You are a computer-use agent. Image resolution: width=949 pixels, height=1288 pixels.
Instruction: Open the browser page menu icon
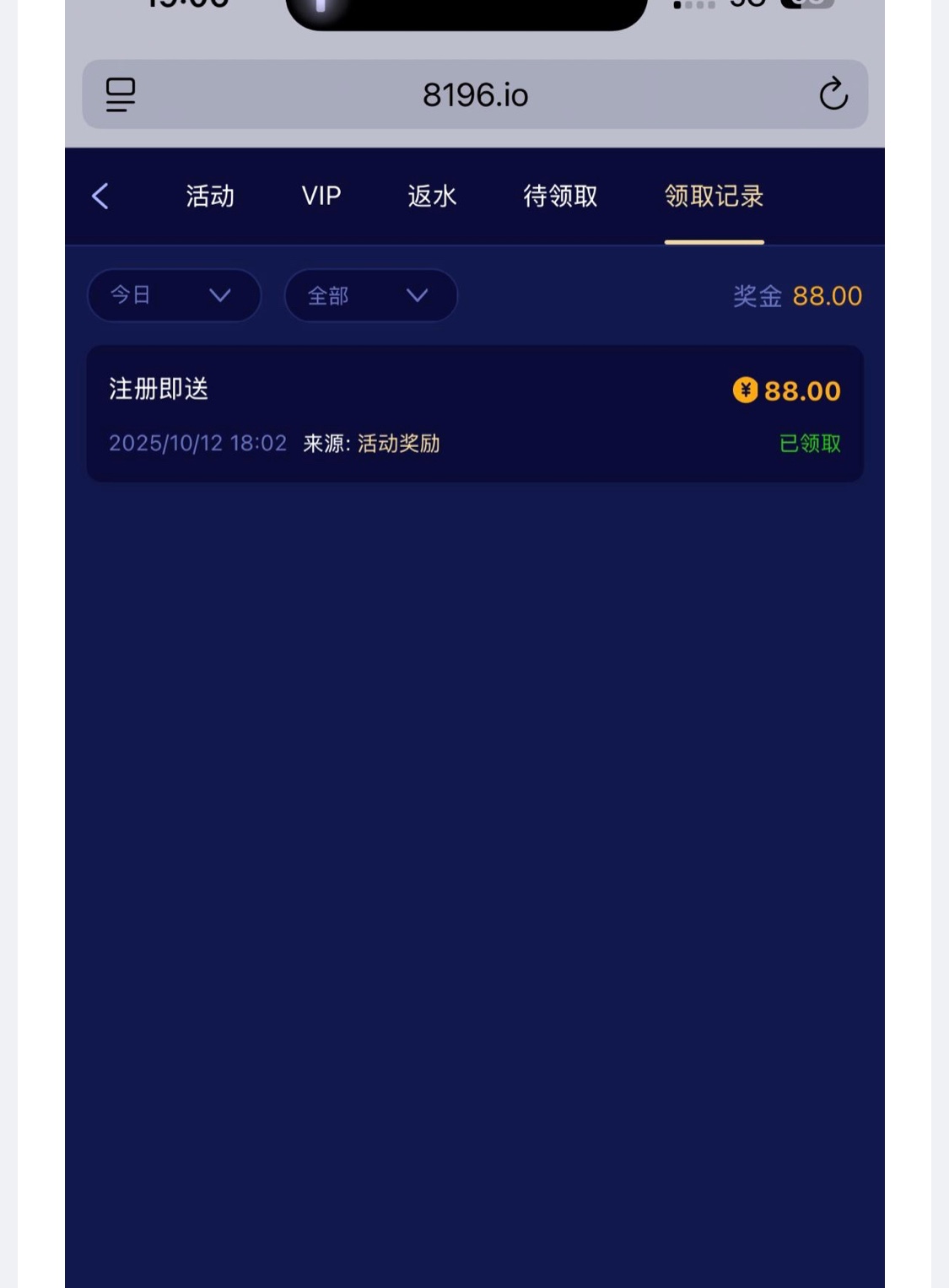click(x=121, y=94)
